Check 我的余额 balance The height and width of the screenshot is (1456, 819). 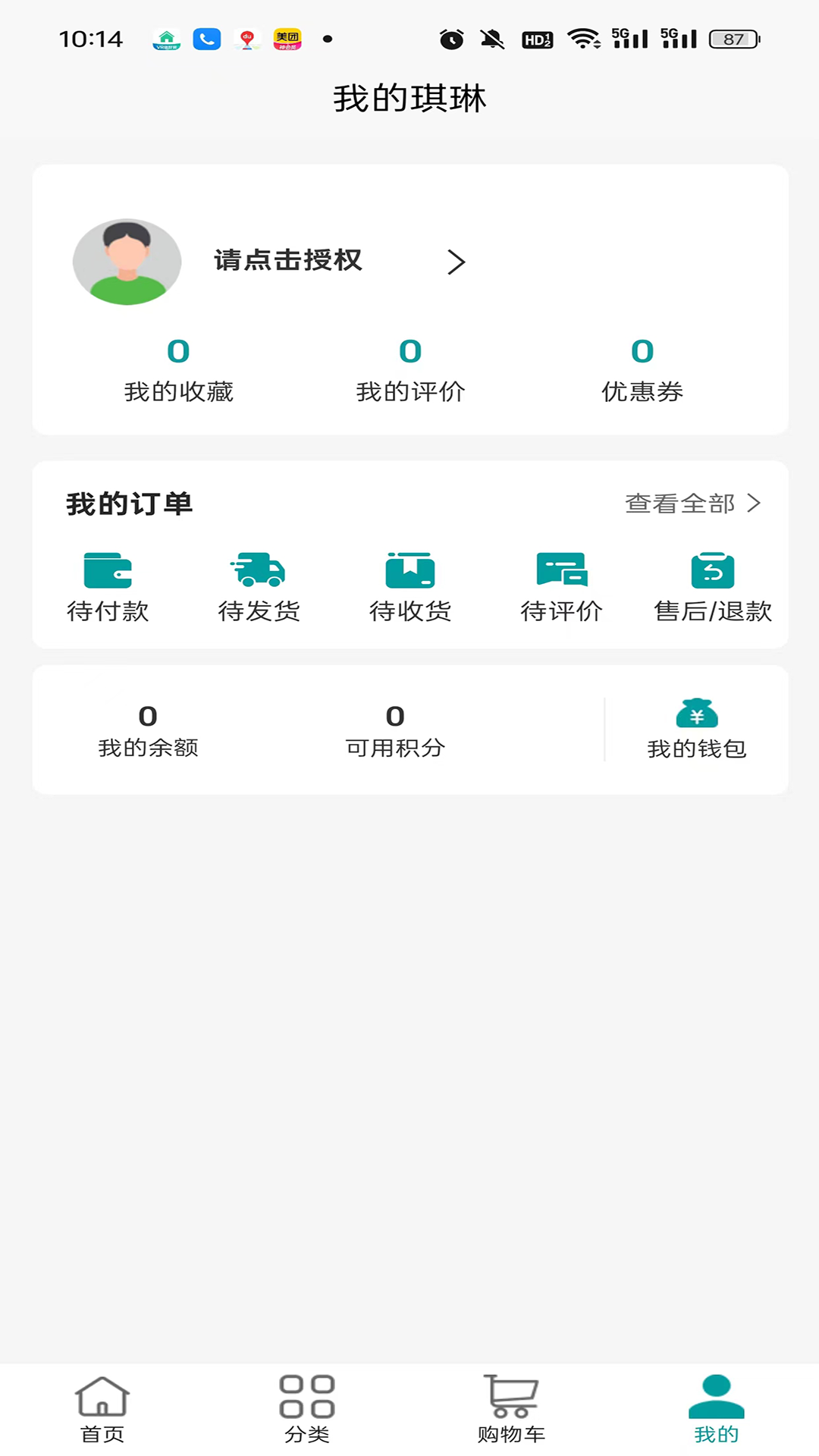coord(149,728)
